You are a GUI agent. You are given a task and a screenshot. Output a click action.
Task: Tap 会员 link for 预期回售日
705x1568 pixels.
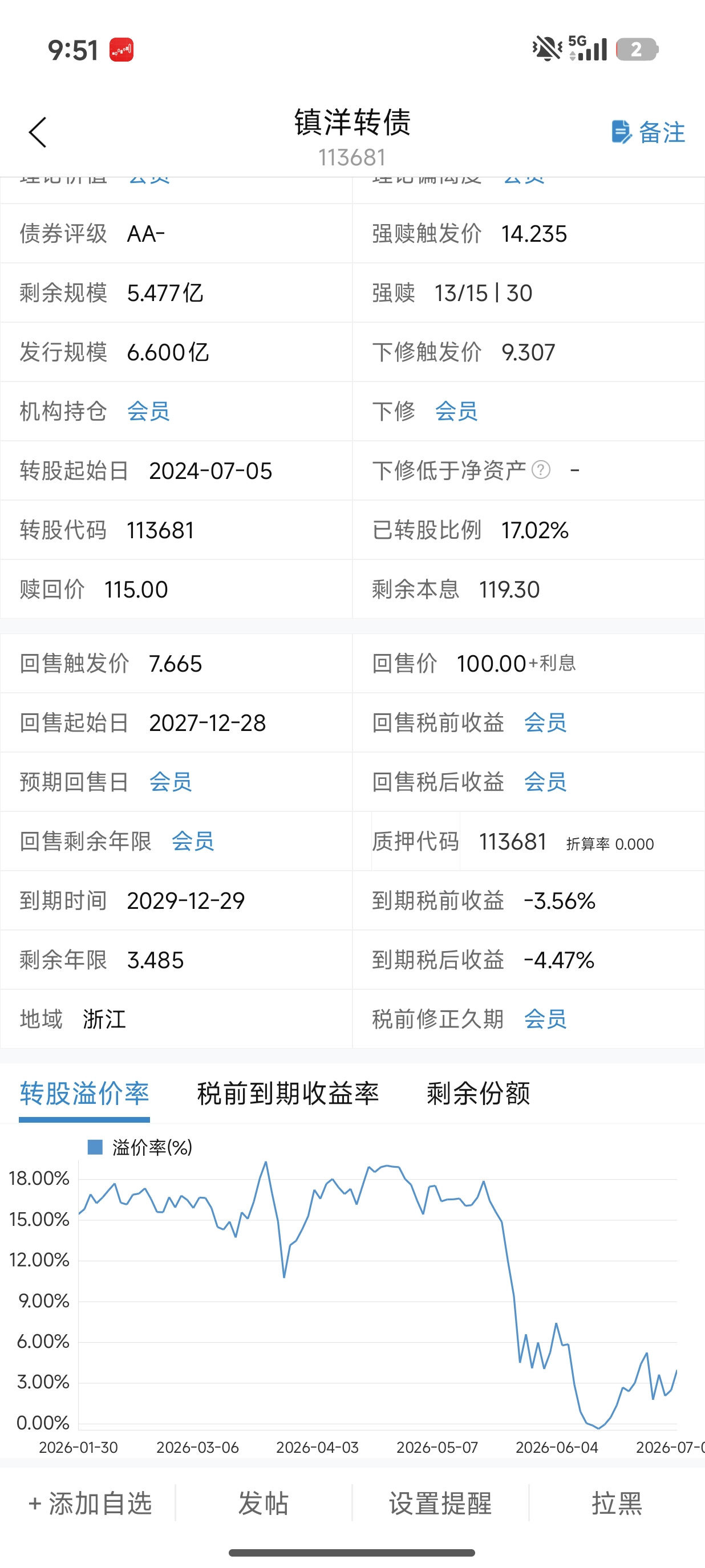tap(171, 782)
